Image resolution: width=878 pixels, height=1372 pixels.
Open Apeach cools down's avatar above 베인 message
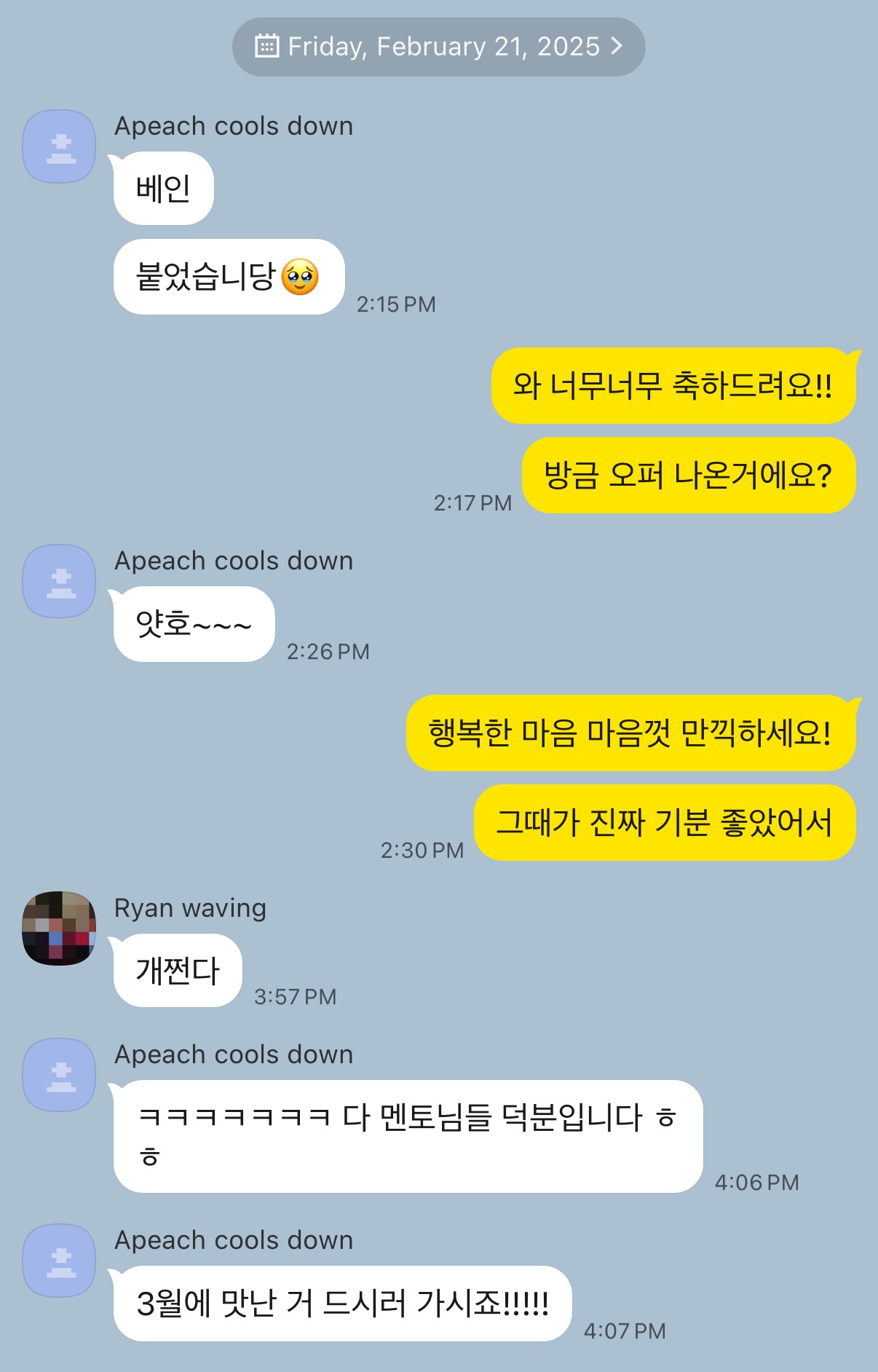tap(59, 146)
